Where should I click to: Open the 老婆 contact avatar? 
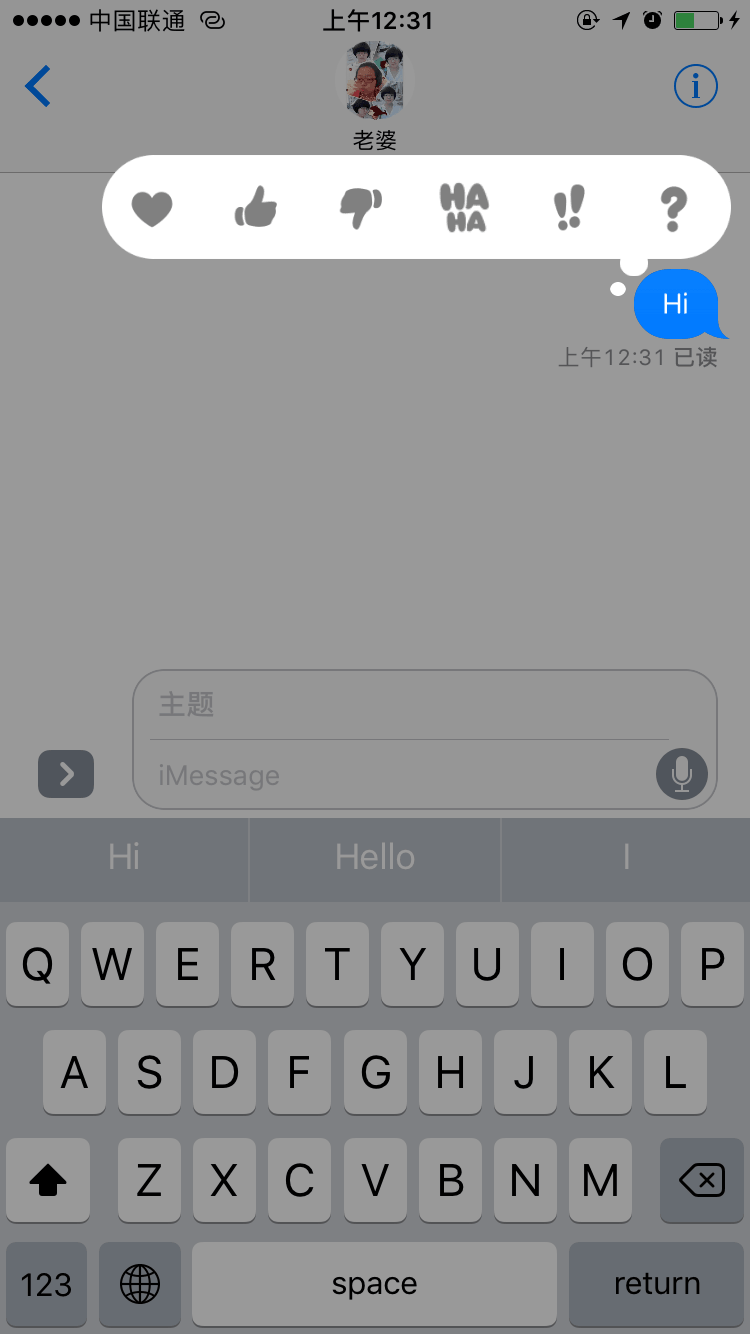coord(375,81)
